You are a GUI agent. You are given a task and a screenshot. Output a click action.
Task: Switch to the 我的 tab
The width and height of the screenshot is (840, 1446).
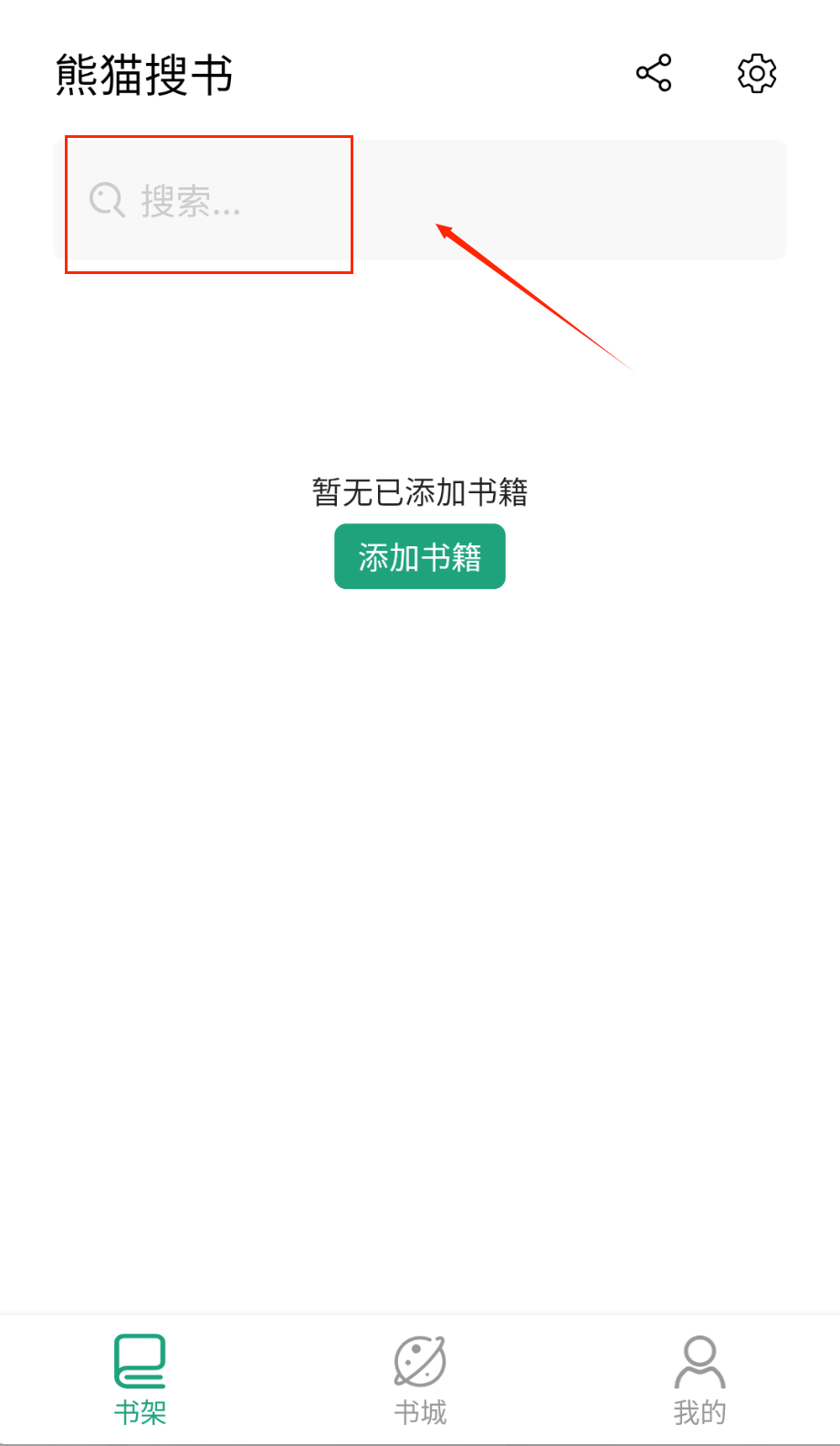tap(698, 1379)
